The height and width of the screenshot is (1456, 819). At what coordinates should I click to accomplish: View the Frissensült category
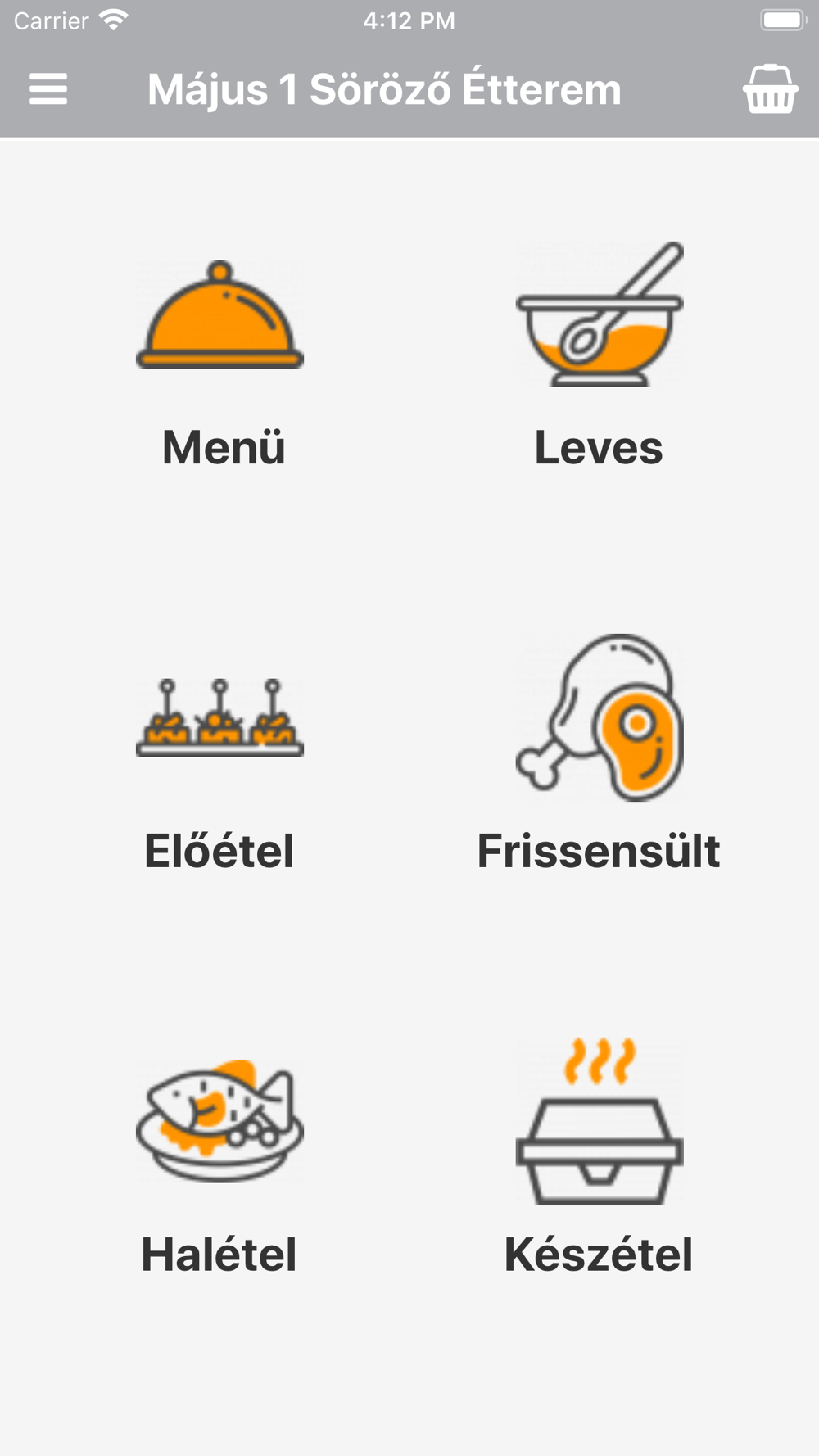(x=600, y=753)
